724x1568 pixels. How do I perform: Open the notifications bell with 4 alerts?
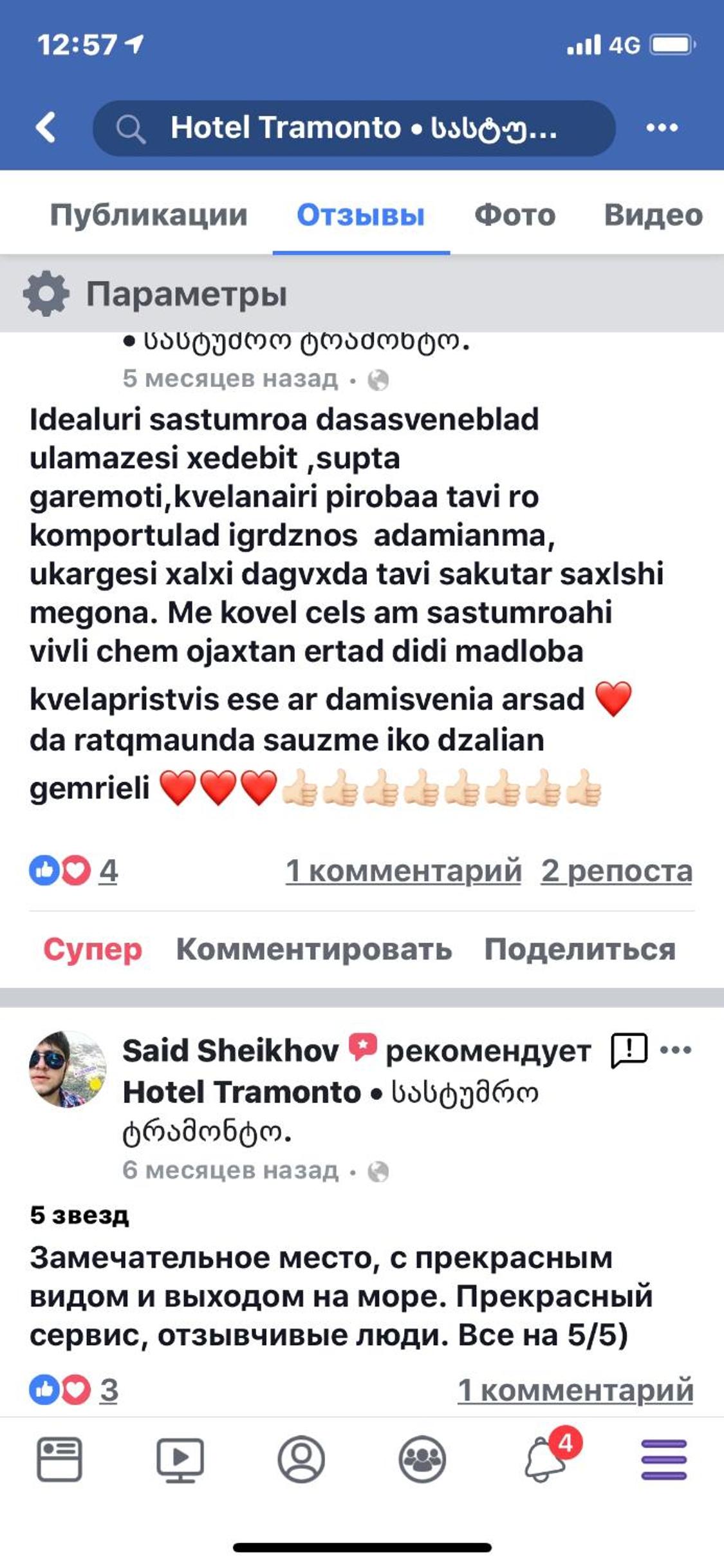[x=546, y=1459]
